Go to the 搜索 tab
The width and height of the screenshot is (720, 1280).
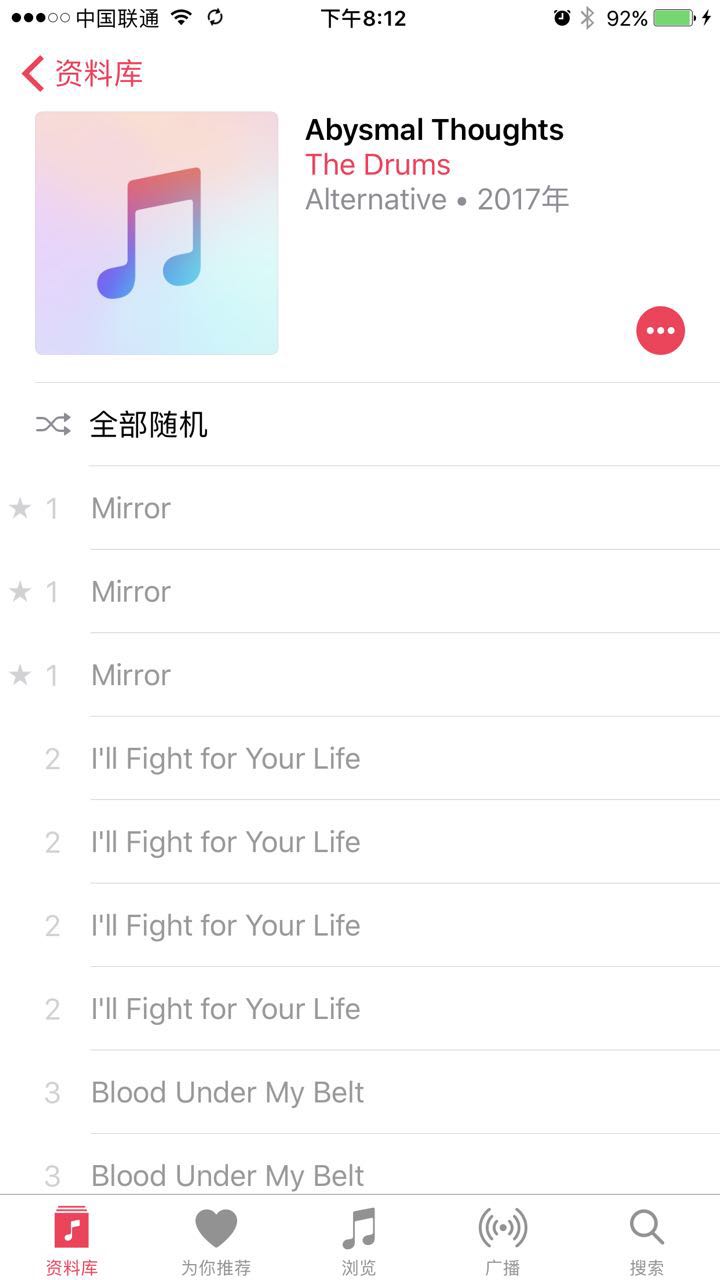click(x=646, y=1240)
